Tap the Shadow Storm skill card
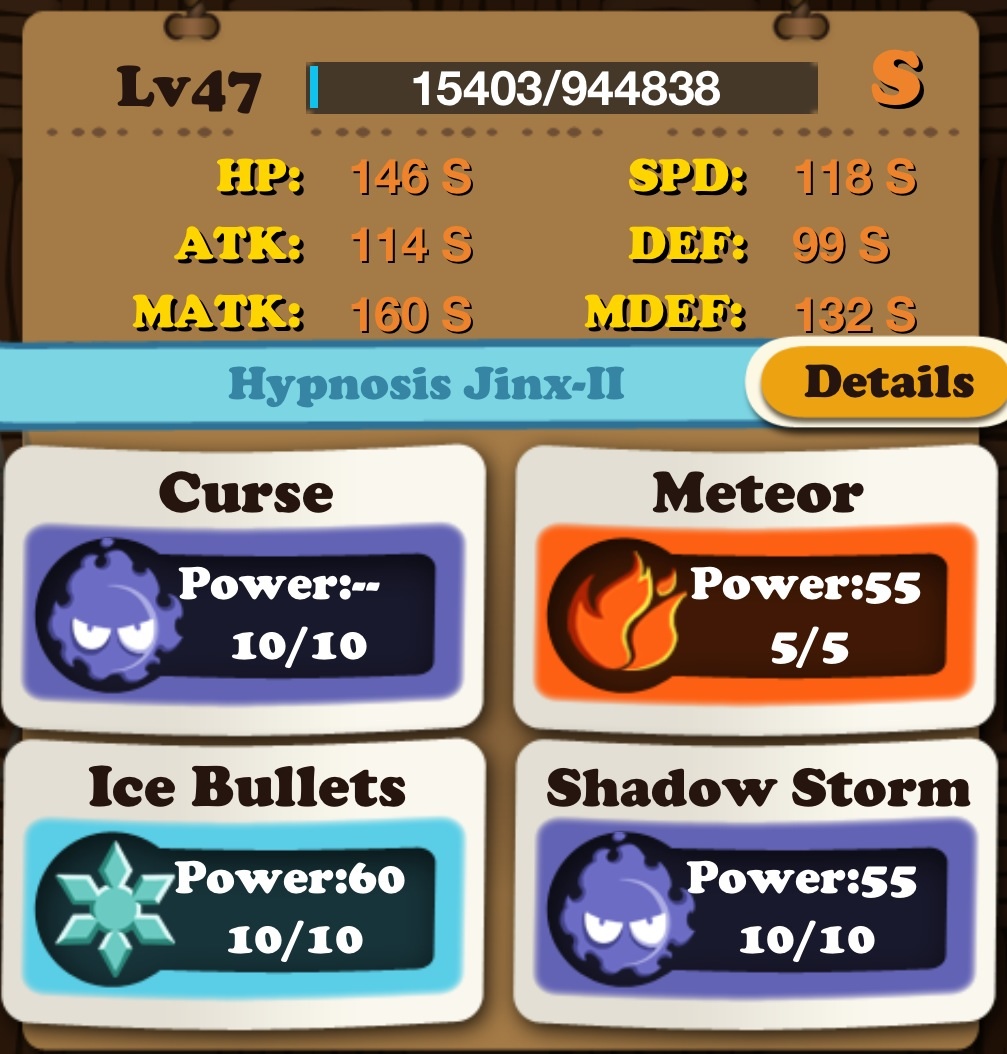1007x1054 pixels. coord(757,885)
